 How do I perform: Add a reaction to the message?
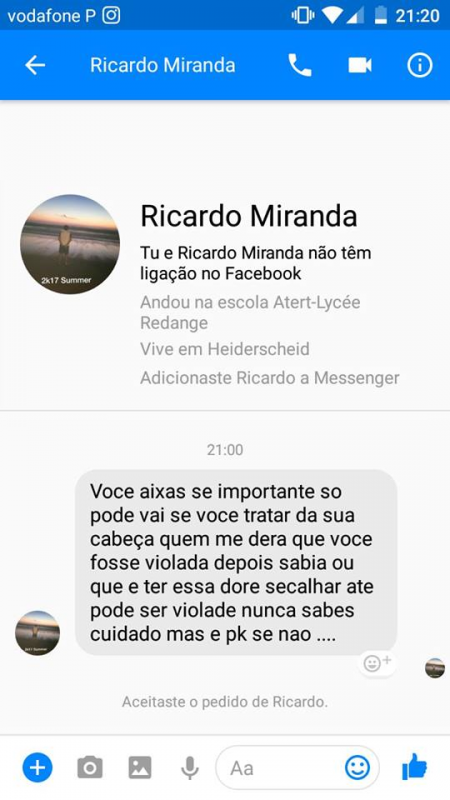377,663
